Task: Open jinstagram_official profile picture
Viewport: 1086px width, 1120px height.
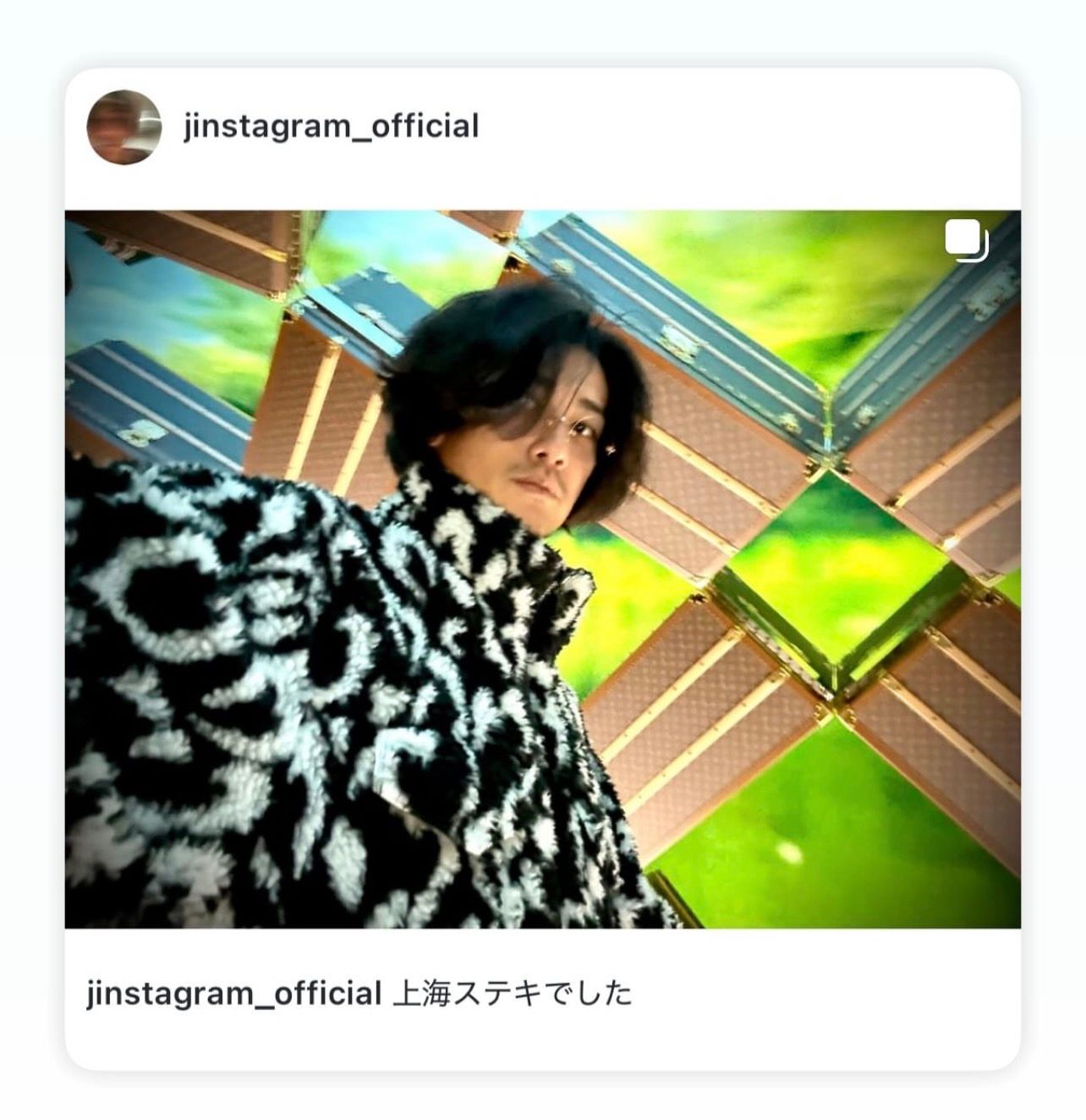Action: point(123,127)
